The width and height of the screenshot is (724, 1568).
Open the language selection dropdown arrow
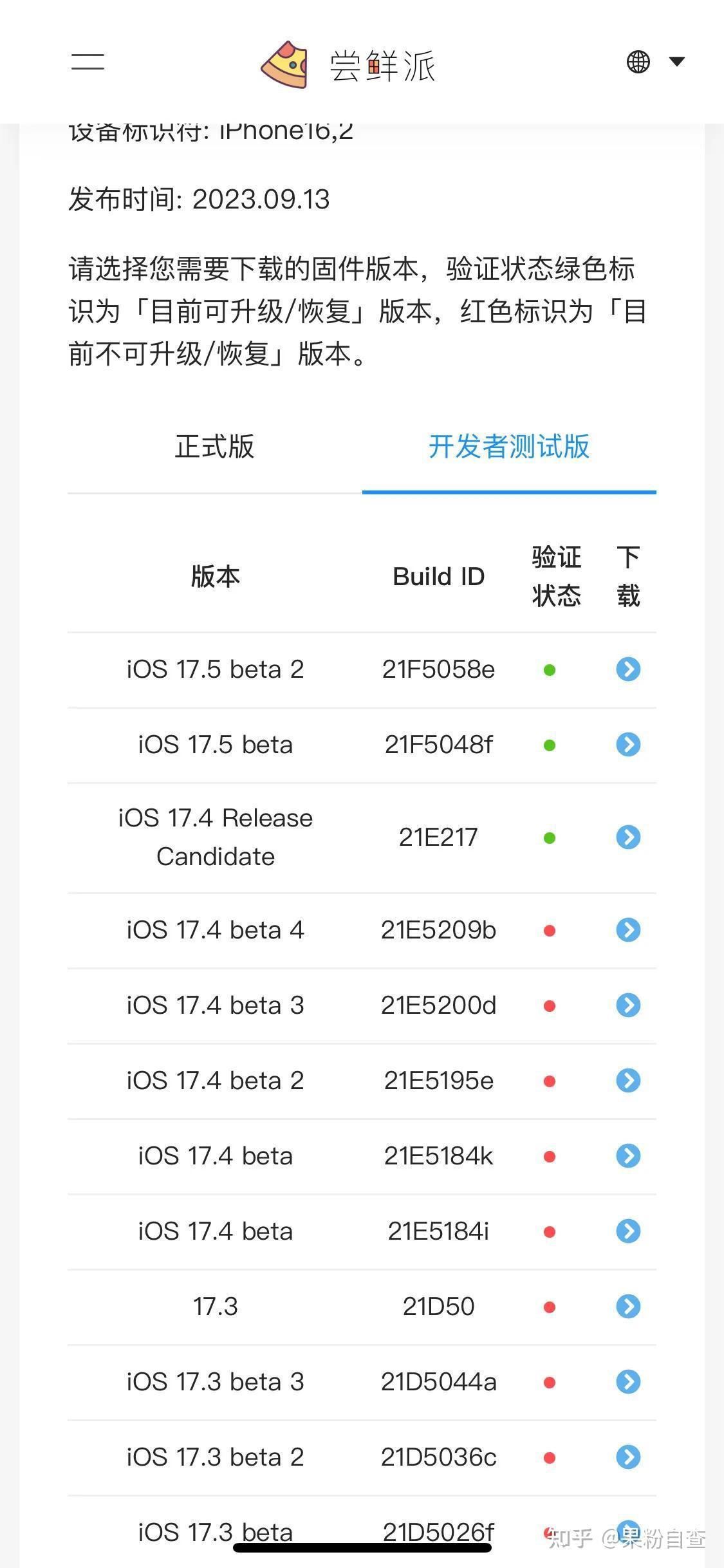676,62
